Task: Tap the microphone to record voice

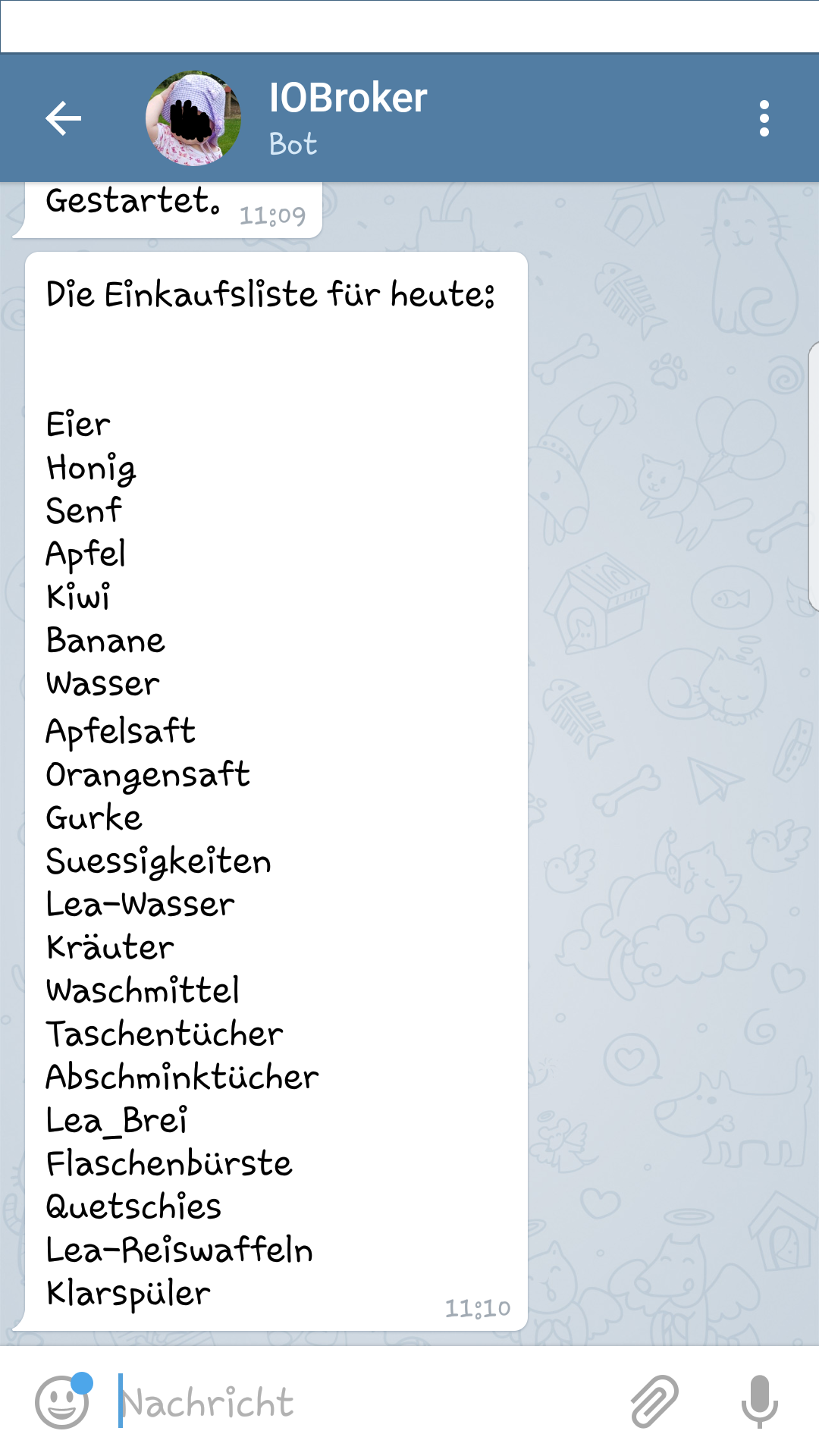Action: 759,1401
